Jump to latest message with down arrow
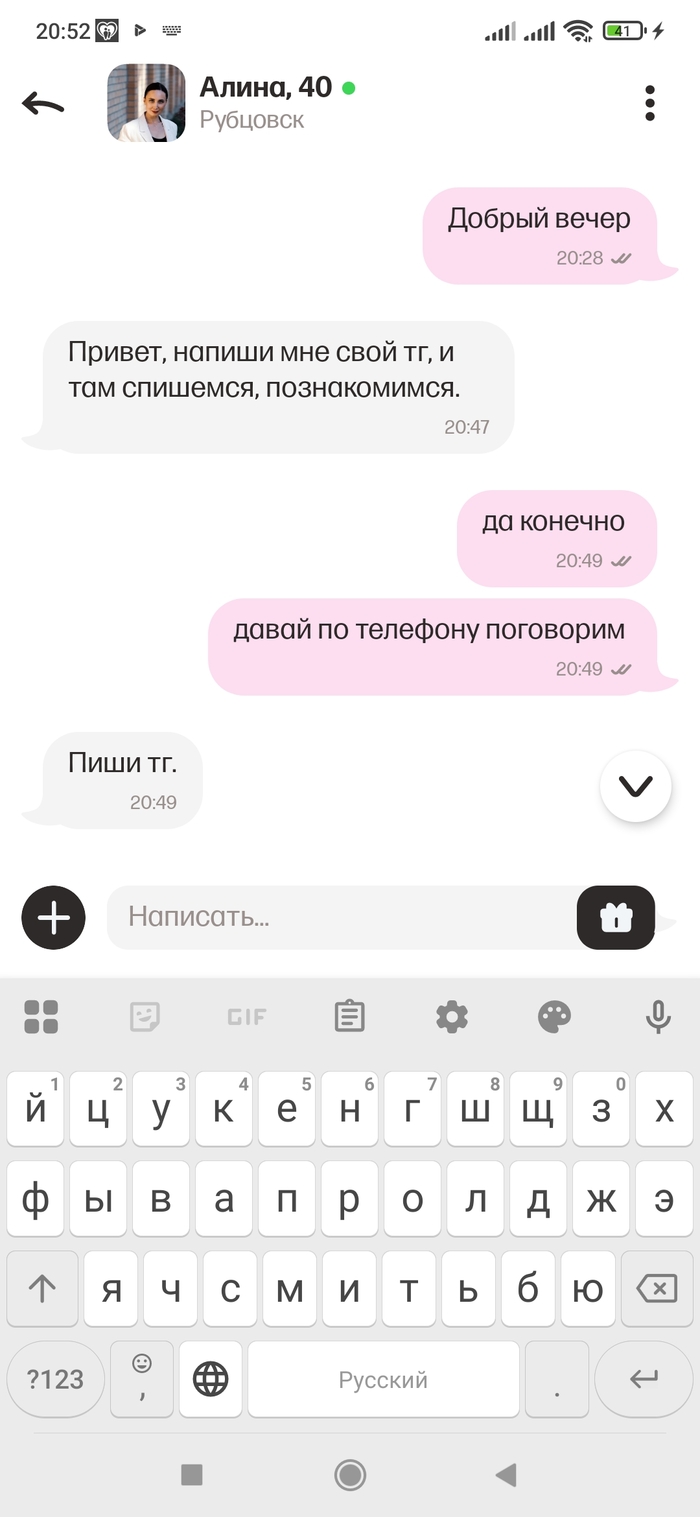This screenshot has width=700, height=1517. 635,786
